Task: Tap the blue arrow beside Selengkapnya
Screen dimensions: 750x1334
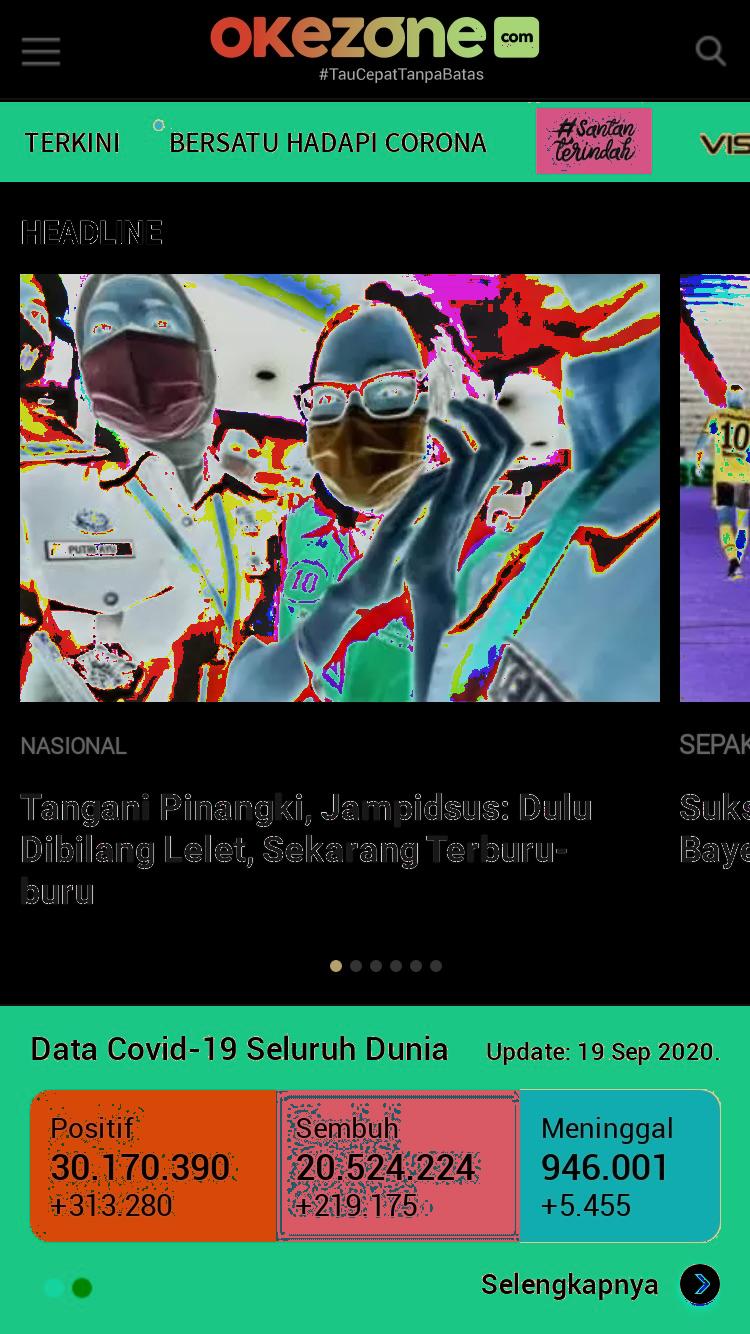Action: tap(700, 1284)
